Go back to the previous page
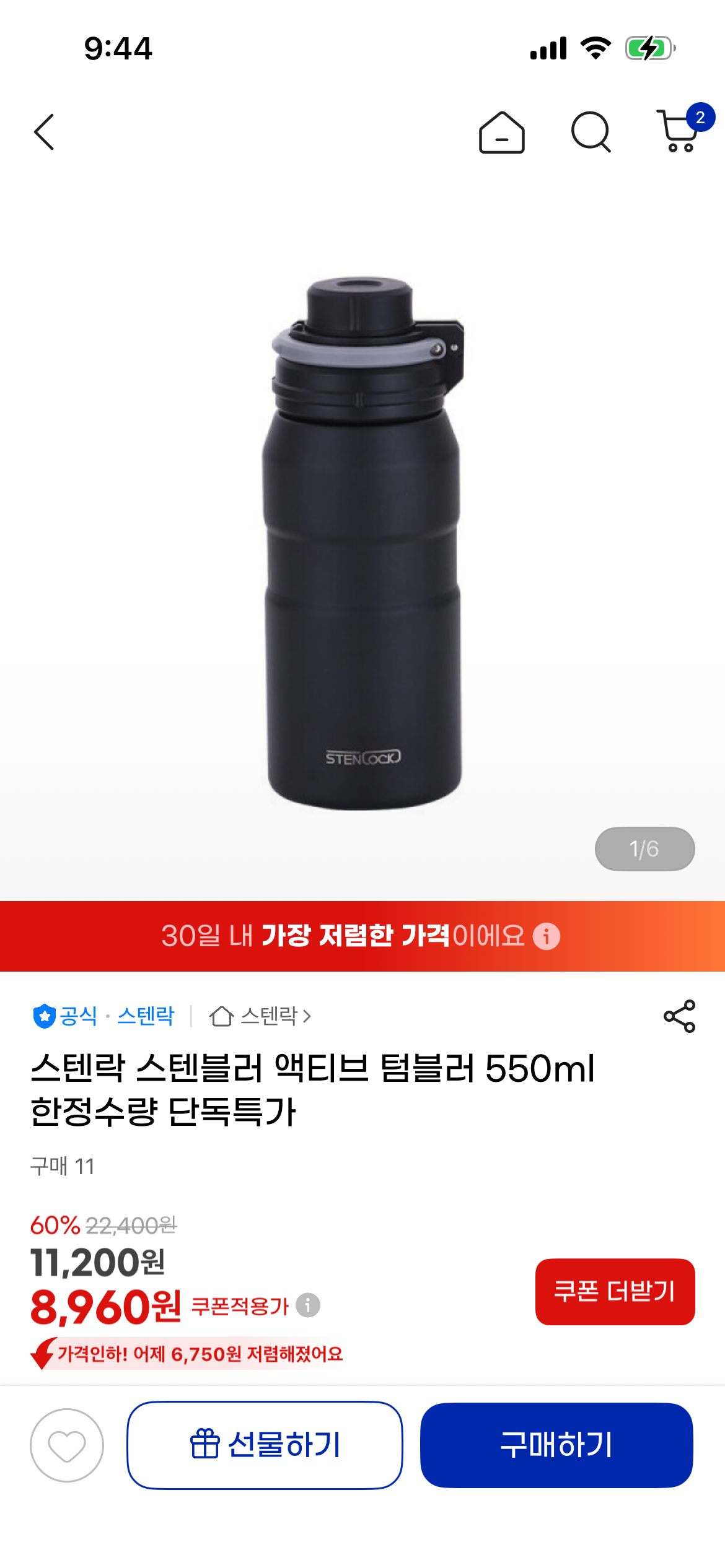The height and width of the screenshot is (1568, 725). click(45, 132)
